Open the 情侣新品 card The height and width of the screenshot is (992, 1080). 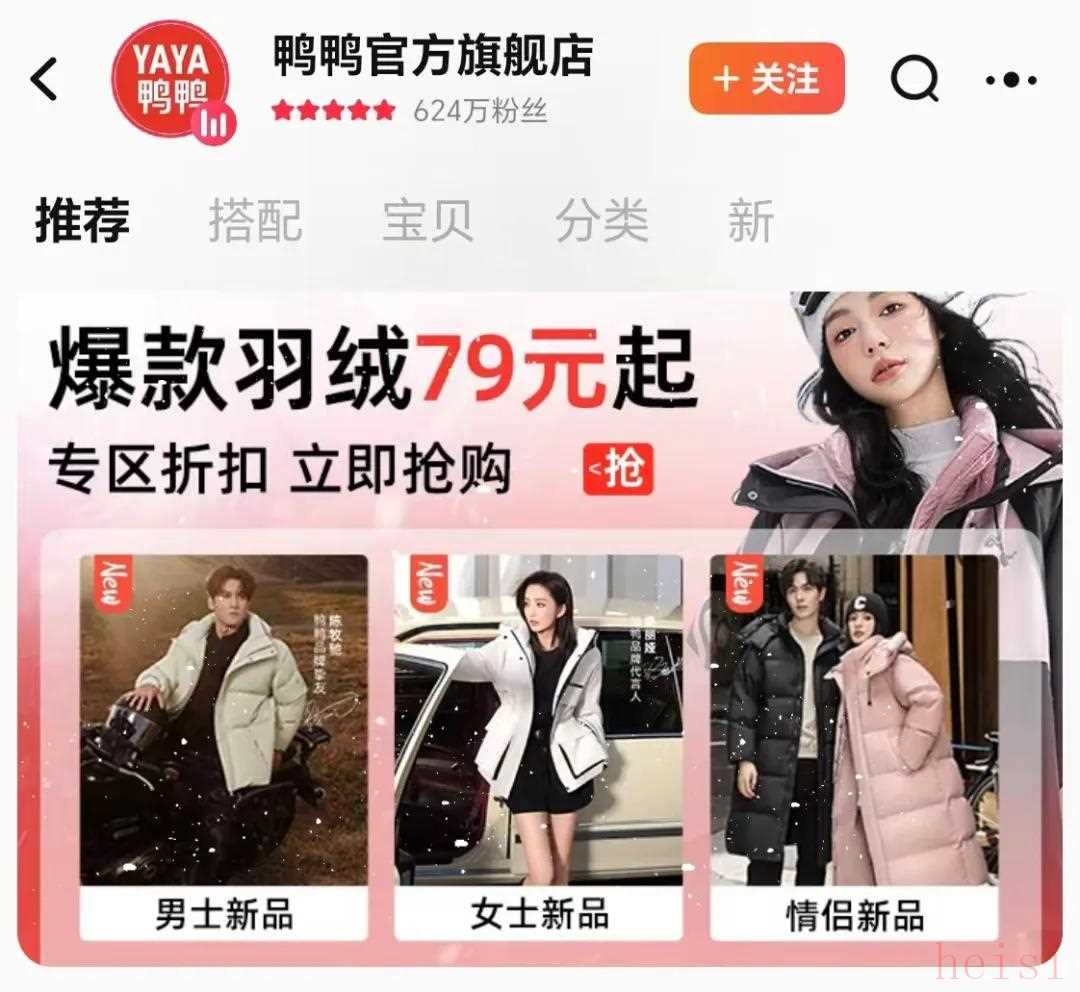854,746
